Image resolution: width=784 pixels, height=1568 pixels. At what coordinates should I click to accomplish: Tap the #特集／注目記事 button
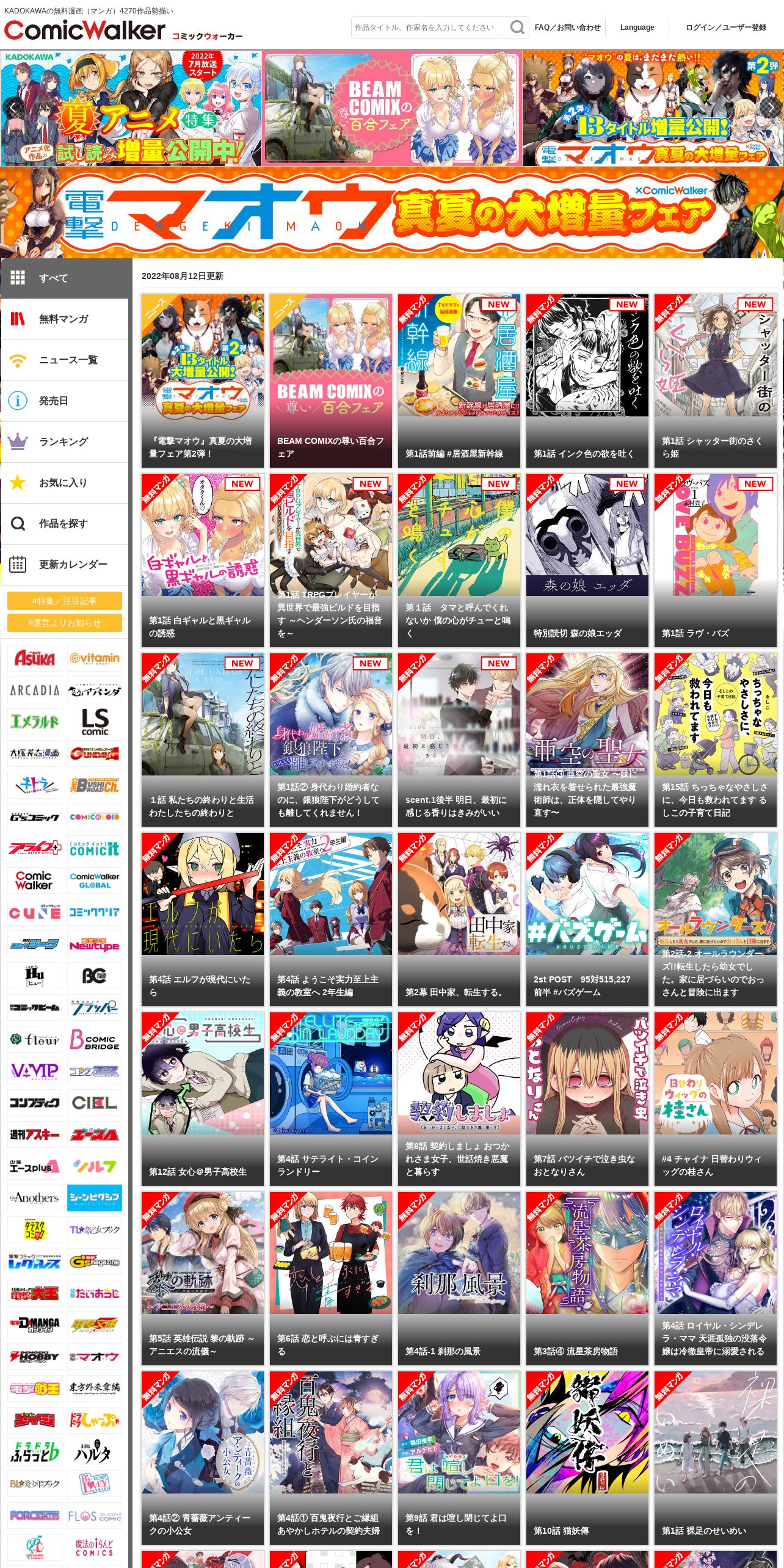[x=65, y=601]
